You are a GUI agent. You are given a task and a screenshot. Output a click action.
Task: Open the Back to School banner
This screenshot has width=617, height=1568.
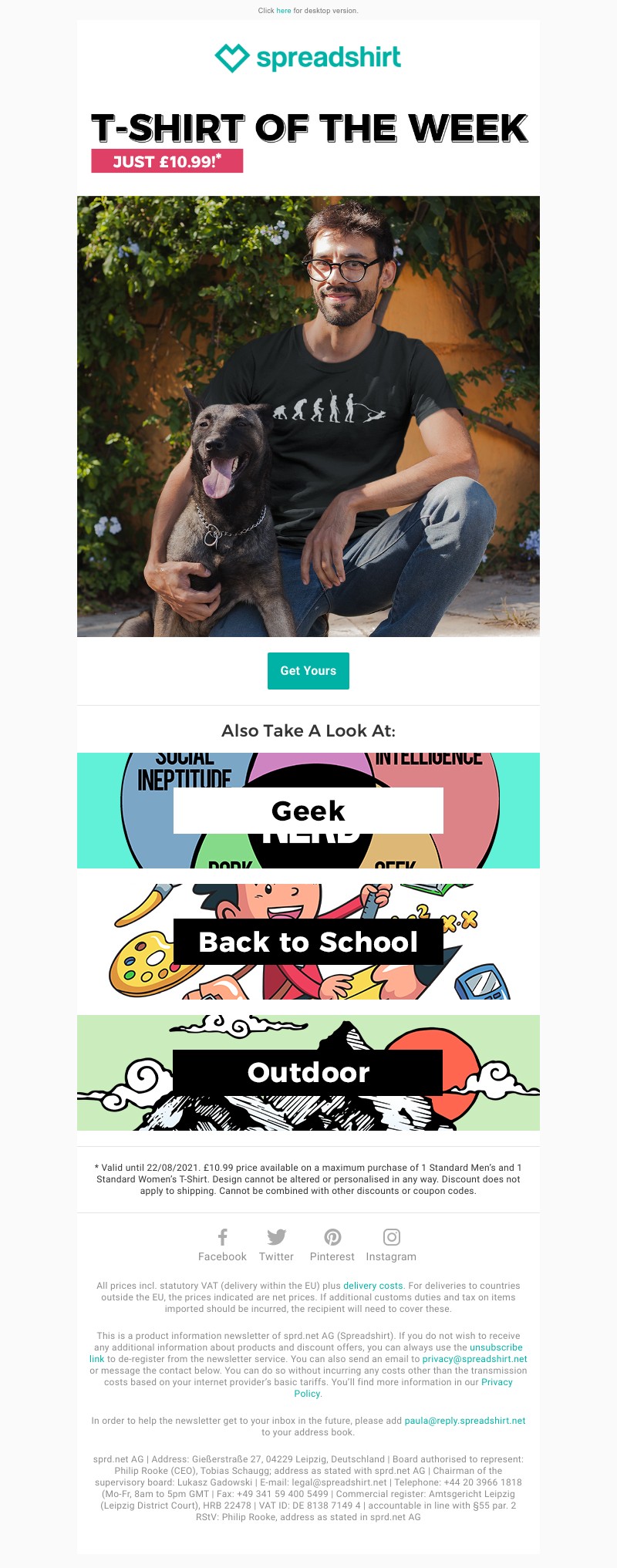[308, 942]
